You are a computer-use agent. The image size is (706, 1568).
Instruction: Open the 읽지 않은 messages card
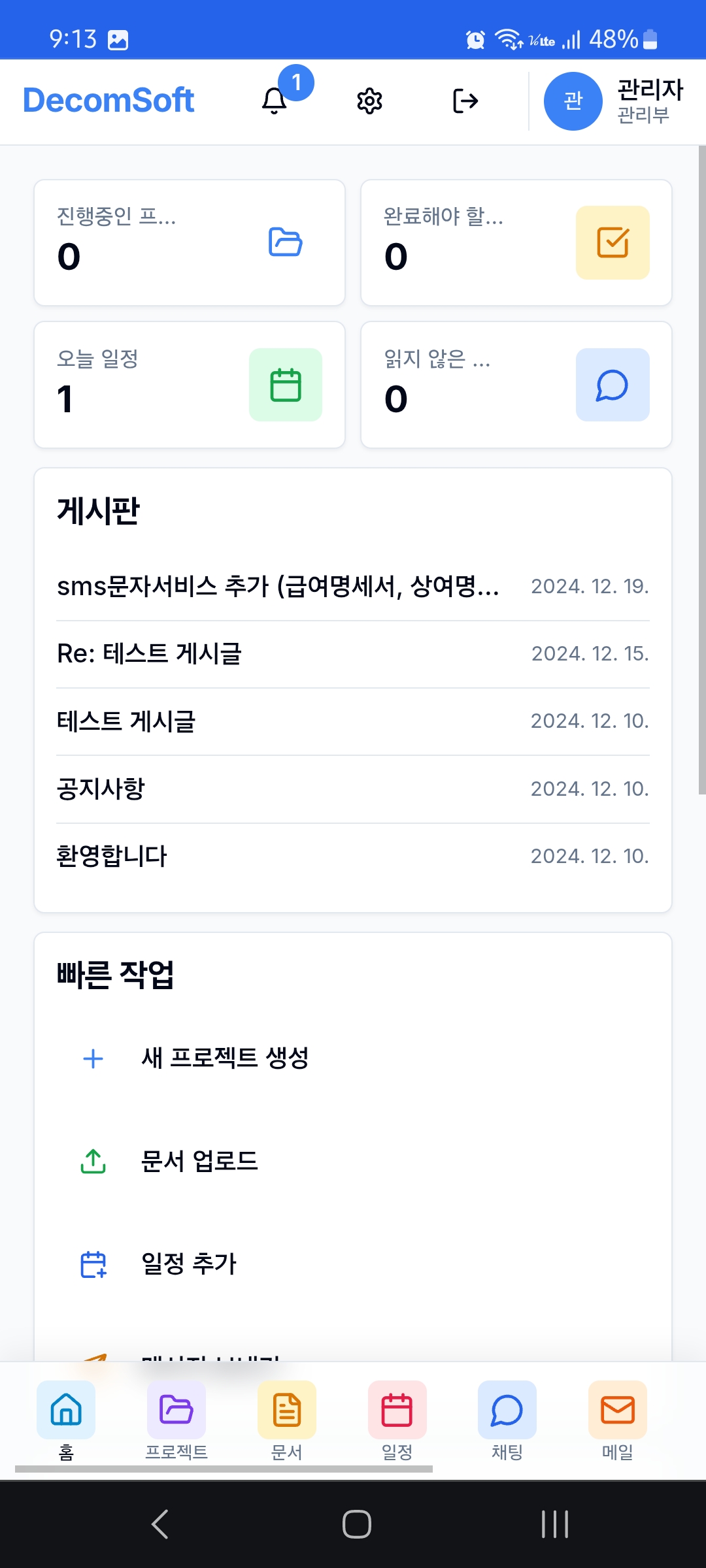516,385
